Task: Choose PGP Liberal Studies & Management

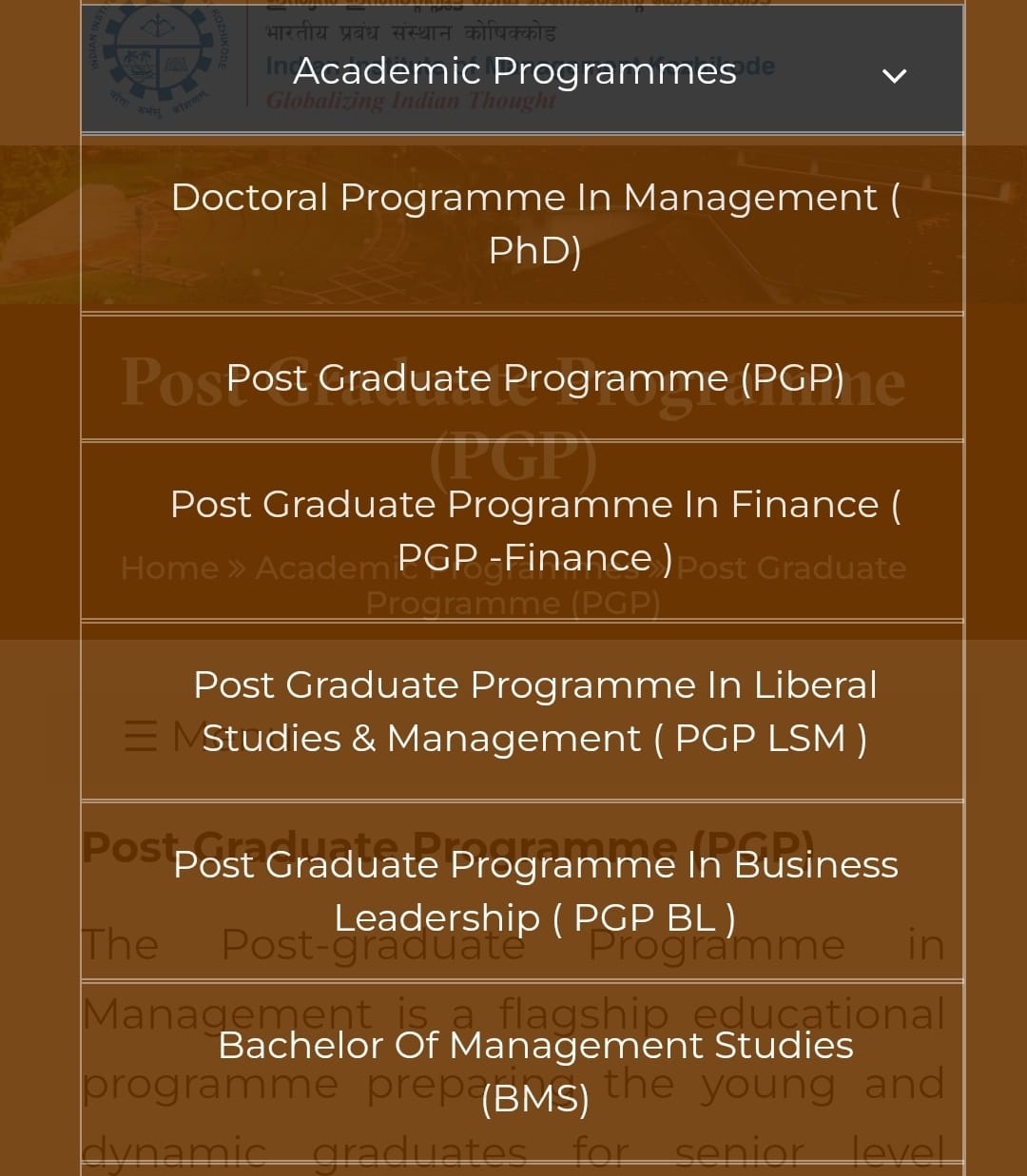Action: coord(534,711)
